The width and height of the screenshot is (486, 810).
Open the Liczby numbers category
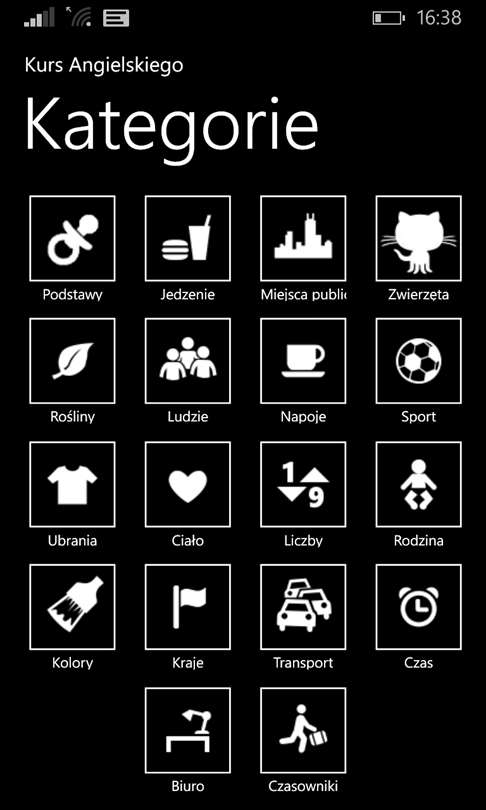[x=303, y=484]
